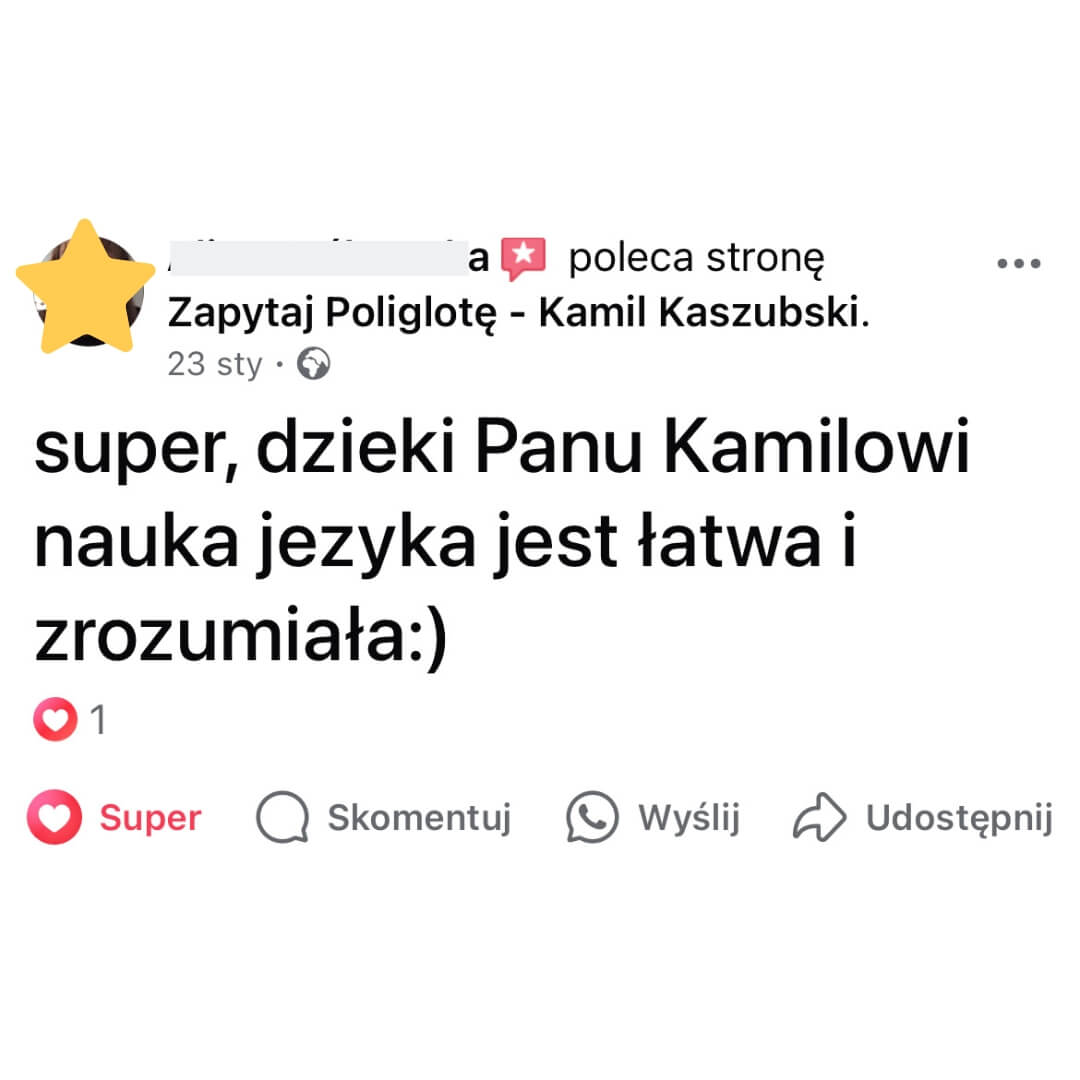This screenshot has width=1080, height=1080.
Task: Open the post's three-dot overflow menu
Action: [1019, 264]
